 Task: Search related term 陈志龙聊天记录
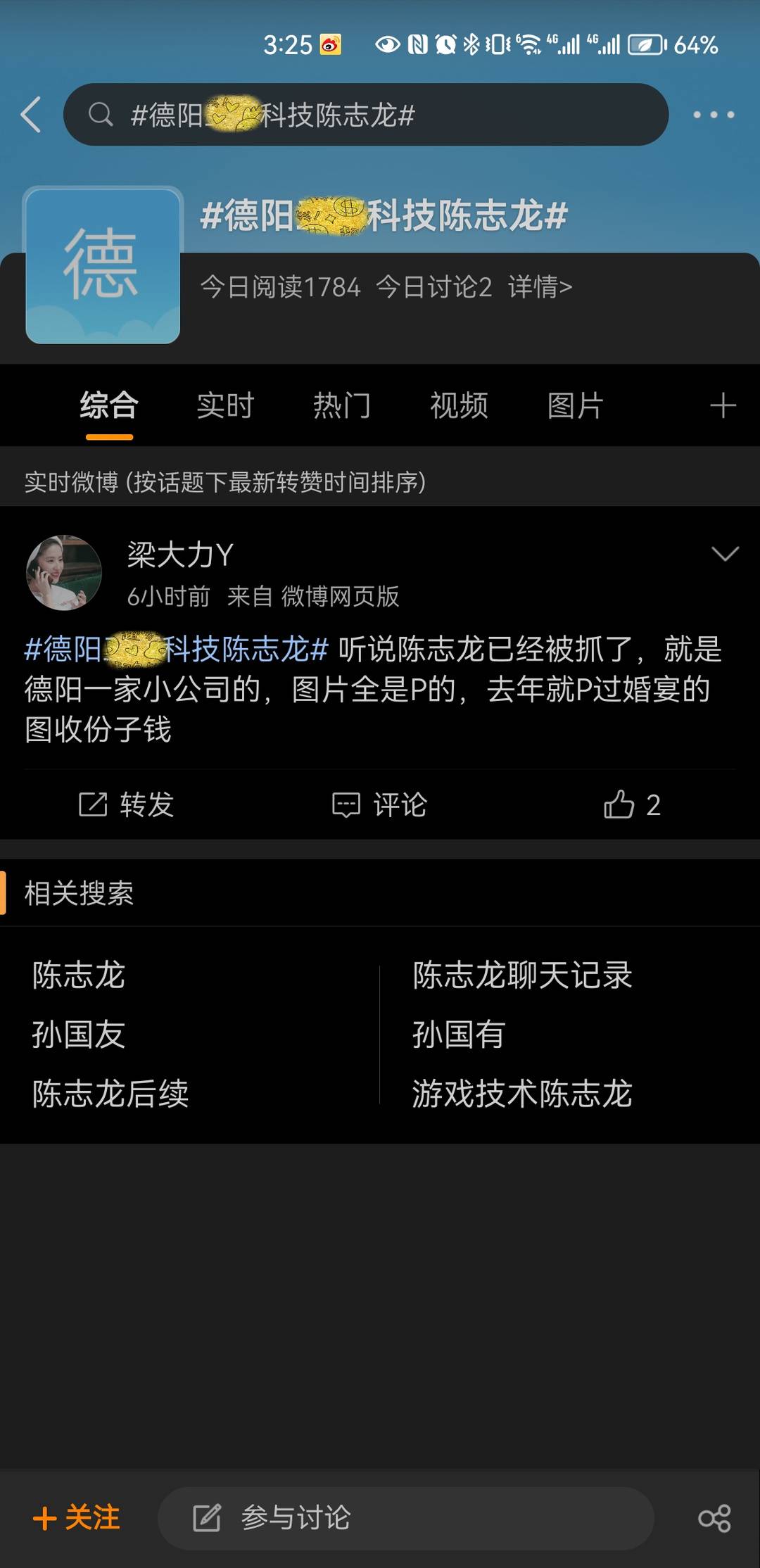pyautogui.click(x=522, y=975)
